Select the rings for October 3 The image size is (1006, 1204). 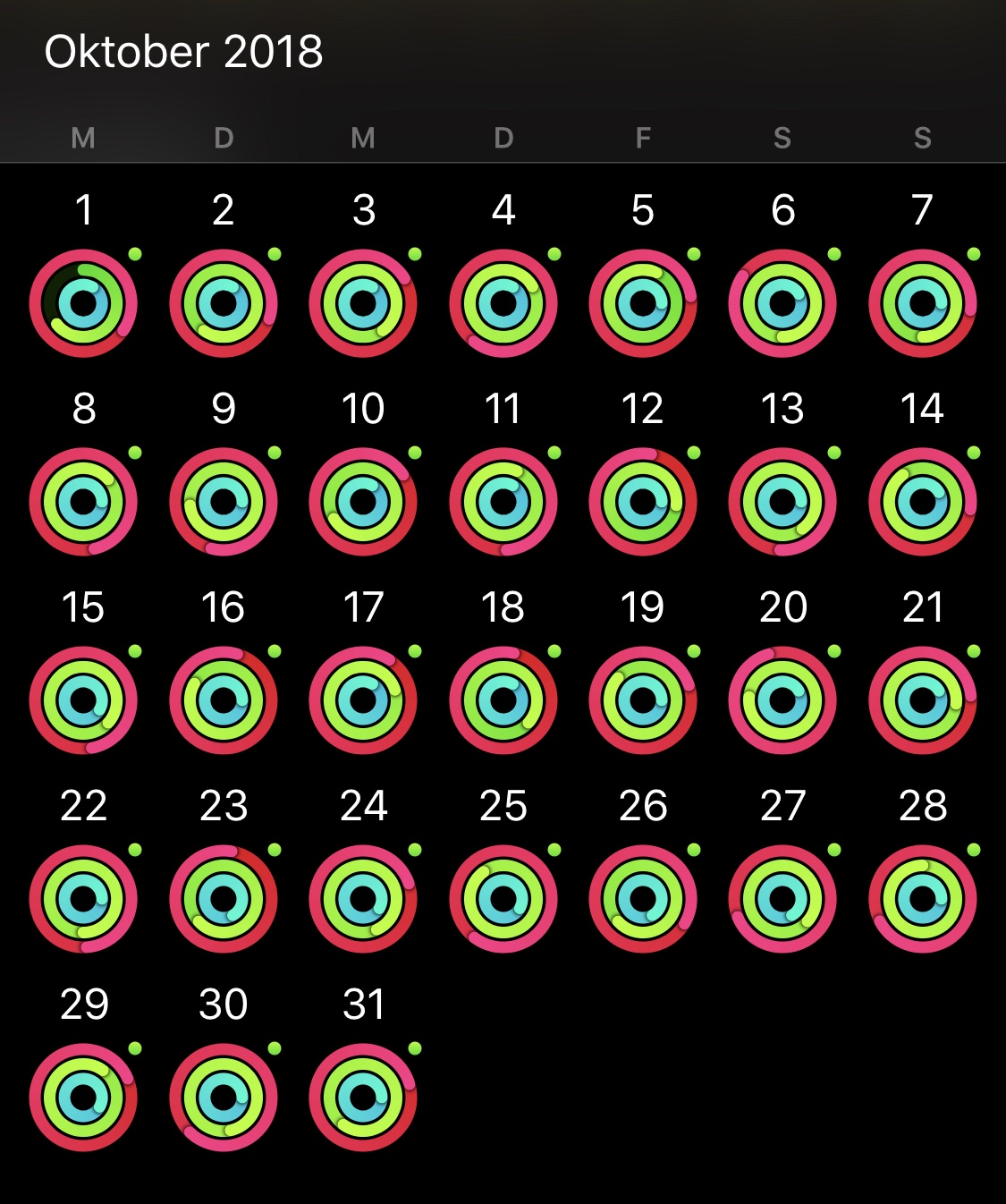363,303
